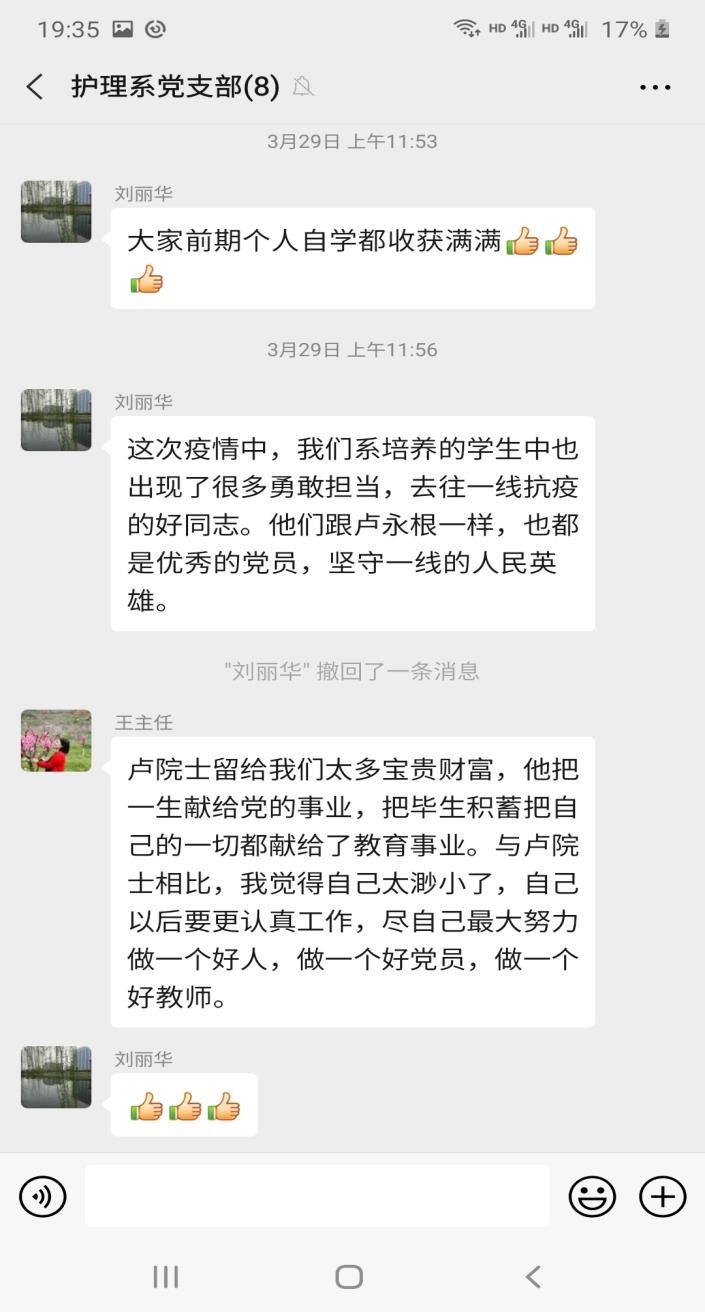Switch to voice message input
Screen dimensions: 705x1312
click(43, 1196)
